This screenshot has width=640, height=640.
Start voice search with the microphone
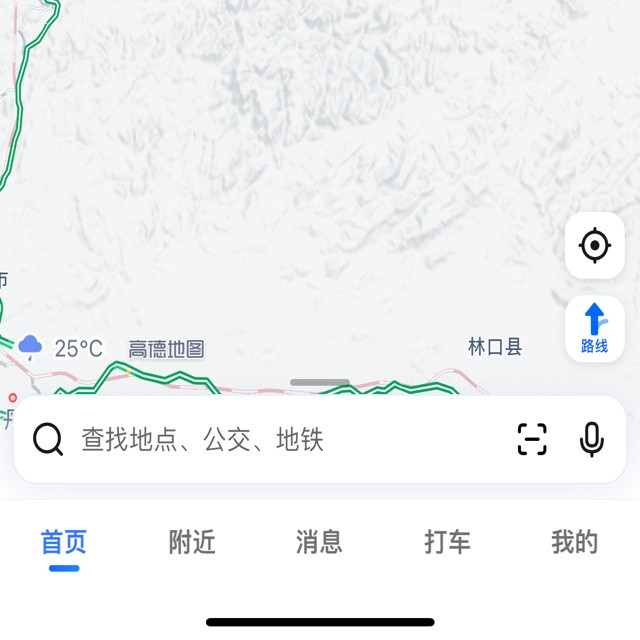(592, 440)
